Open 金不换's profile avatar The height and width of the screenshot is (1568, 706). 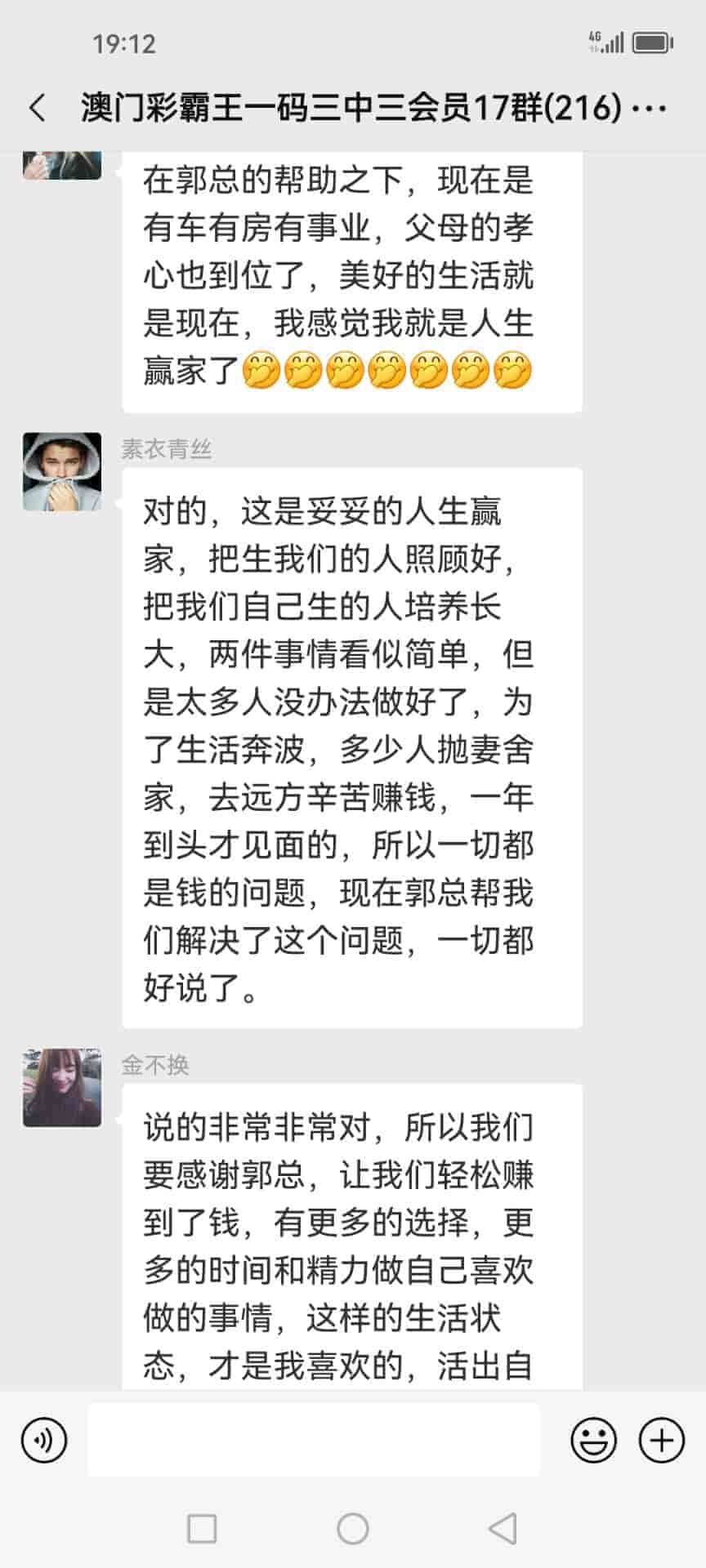click(x=62, y=1088)
